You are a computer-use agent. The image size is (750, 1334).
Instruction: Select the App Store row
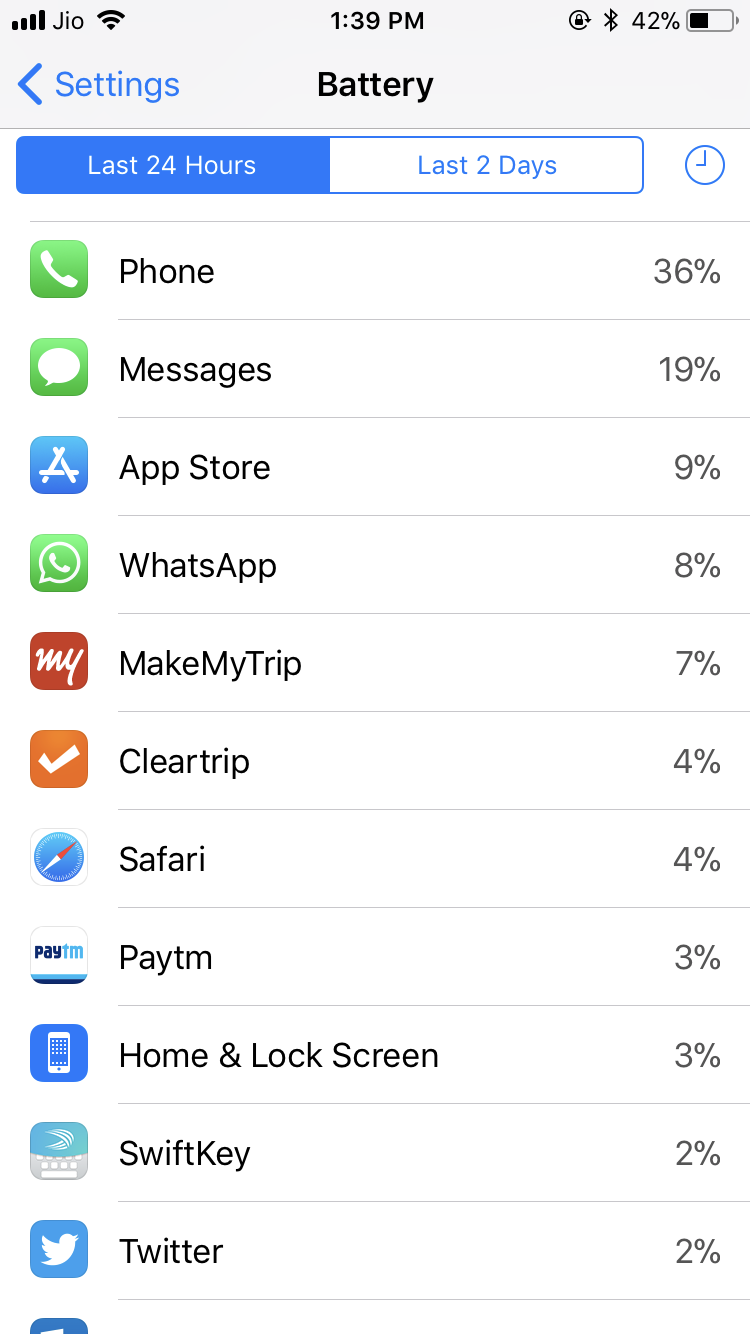(375, 467)
